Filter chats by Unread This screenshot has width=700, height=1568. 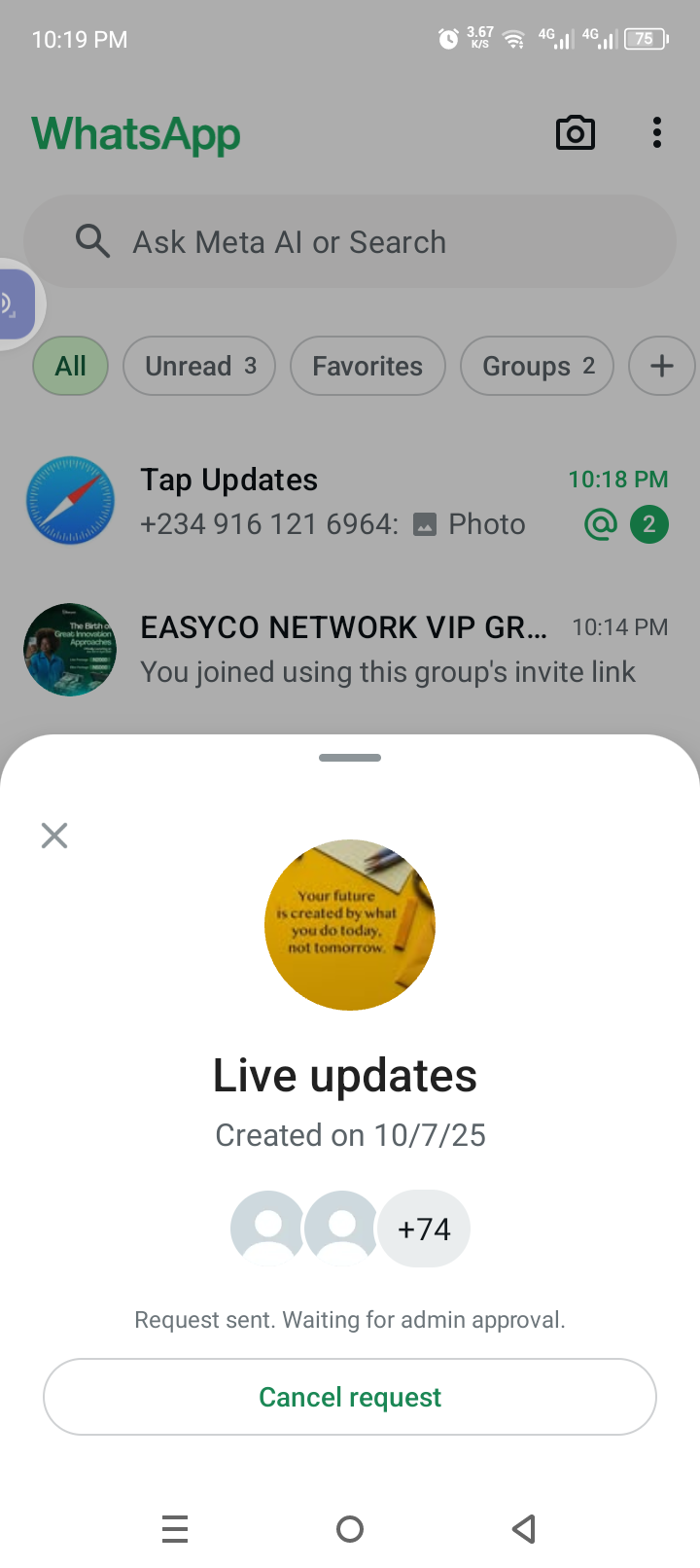click(199, 366)
